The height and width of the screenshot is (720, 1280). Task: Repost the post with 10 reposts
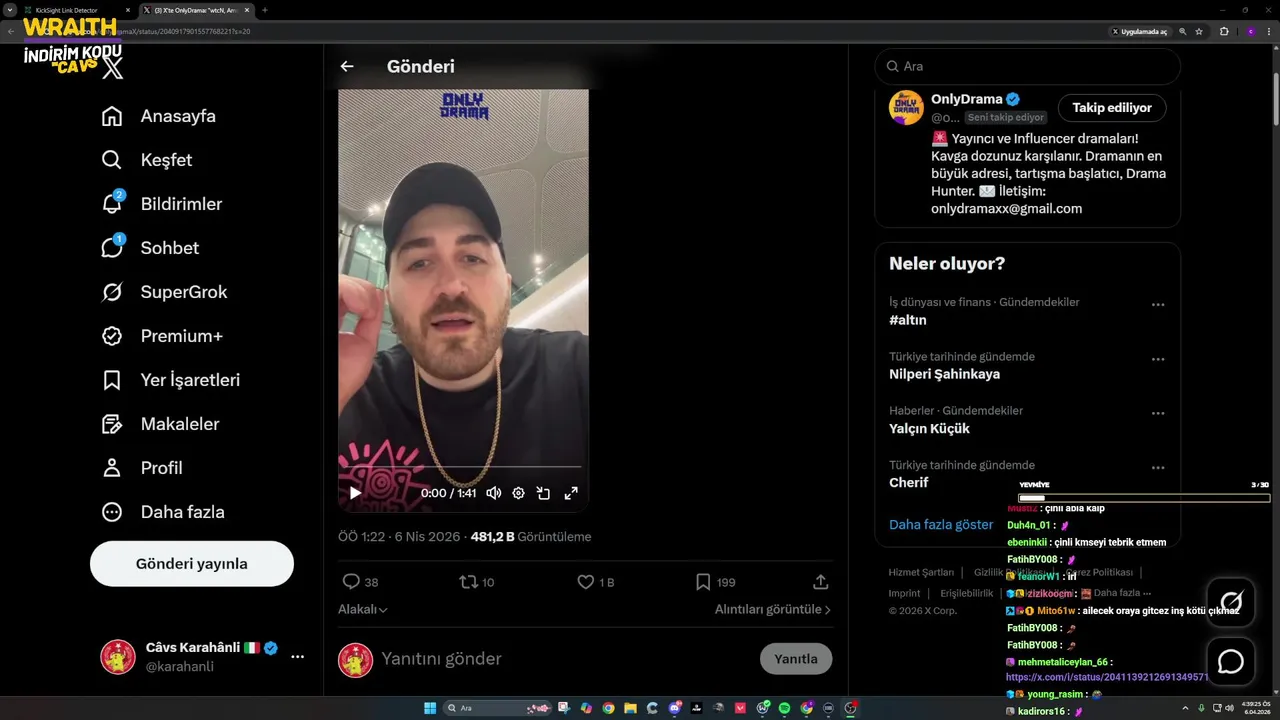pyautogui.click(x=467, y=582)
